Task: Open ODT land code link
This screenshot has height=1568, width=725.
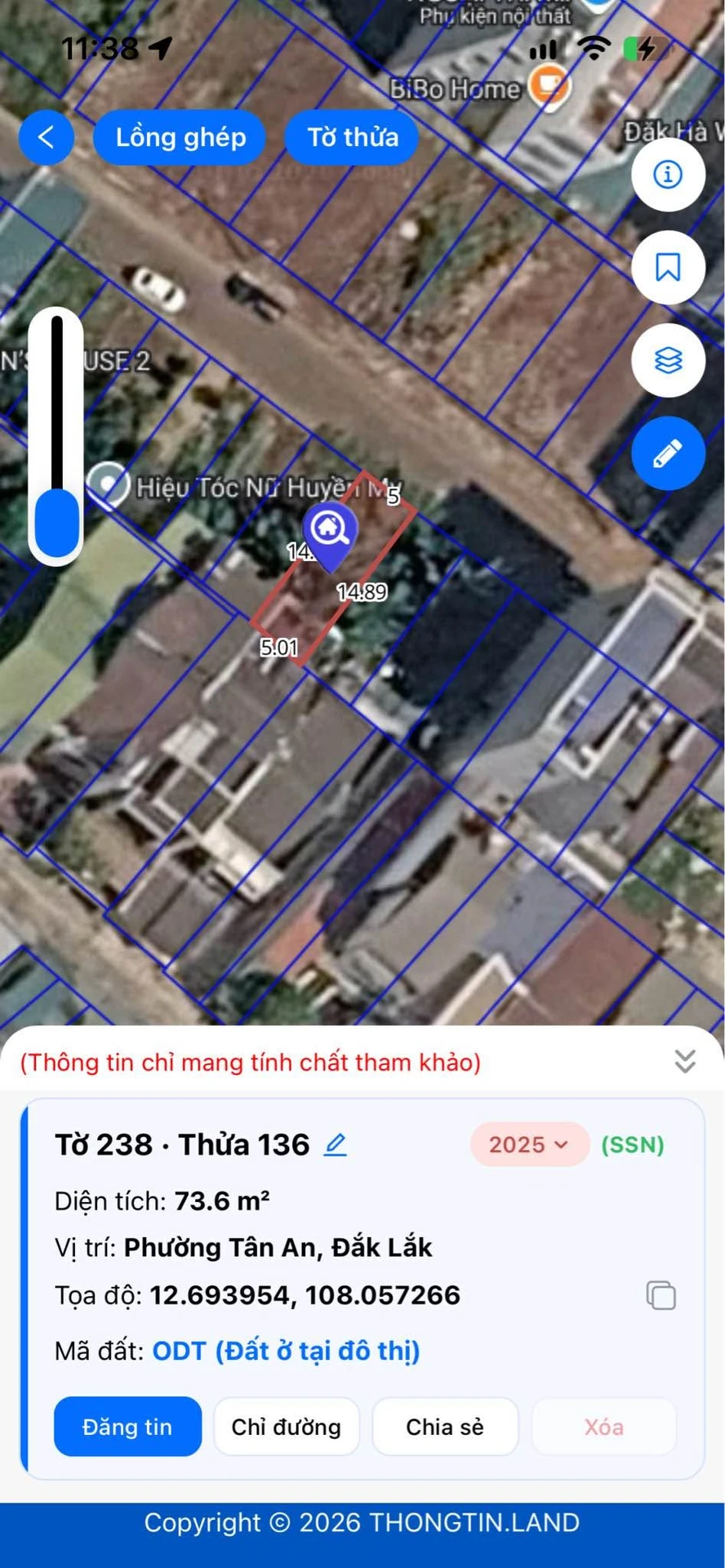Action: tap(287, 1351)
